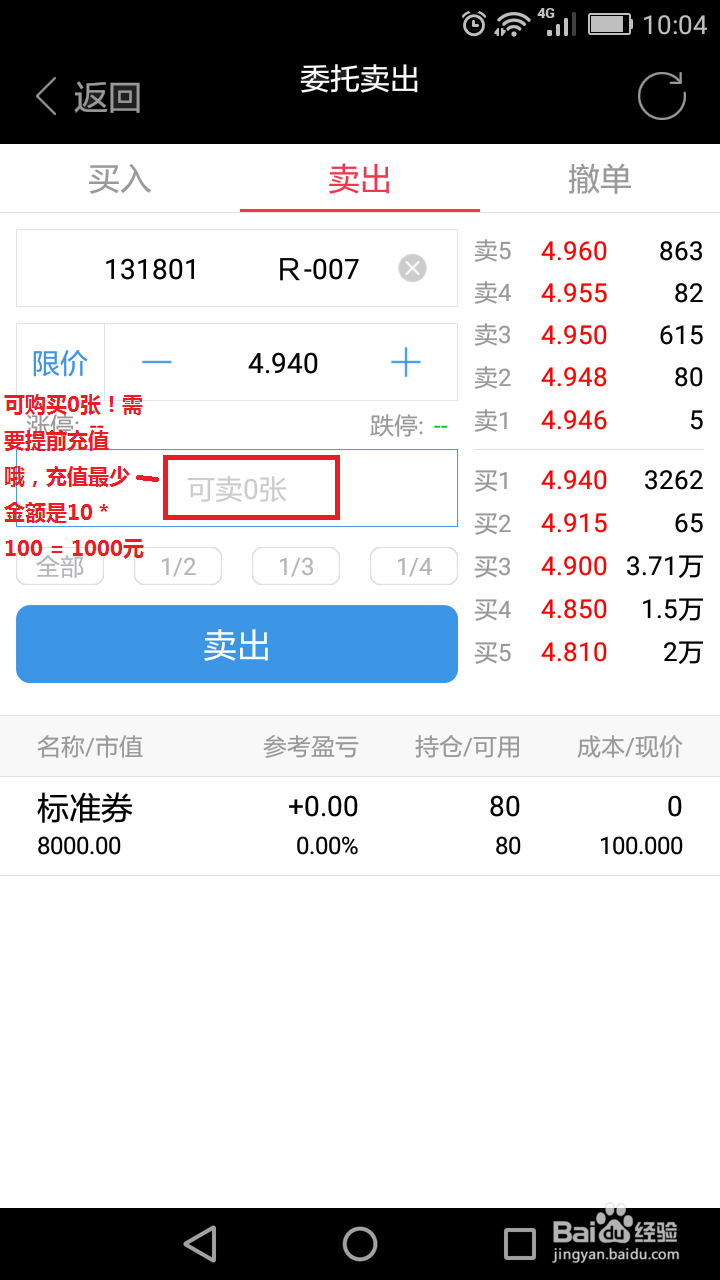Select the 1/3 quantity option
Screen dimensions: 720x1280
[296, 566]
